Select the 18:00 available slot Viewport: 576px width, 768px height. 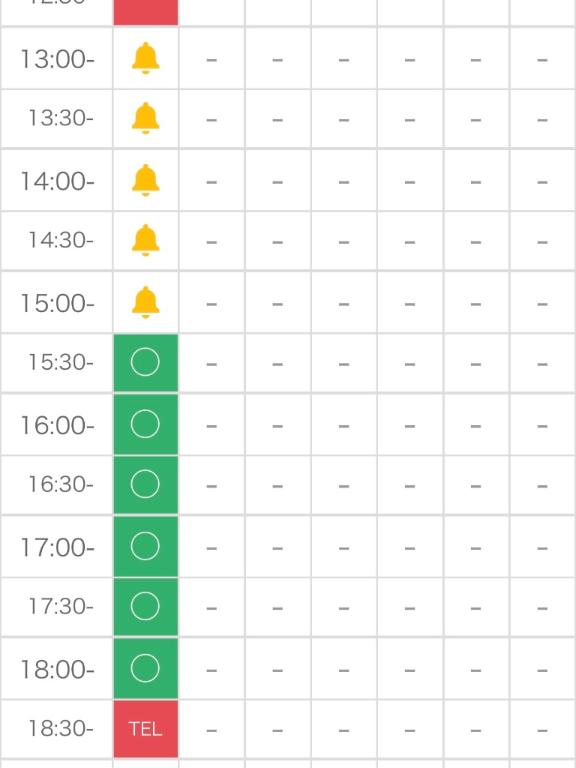coord(145,668)
